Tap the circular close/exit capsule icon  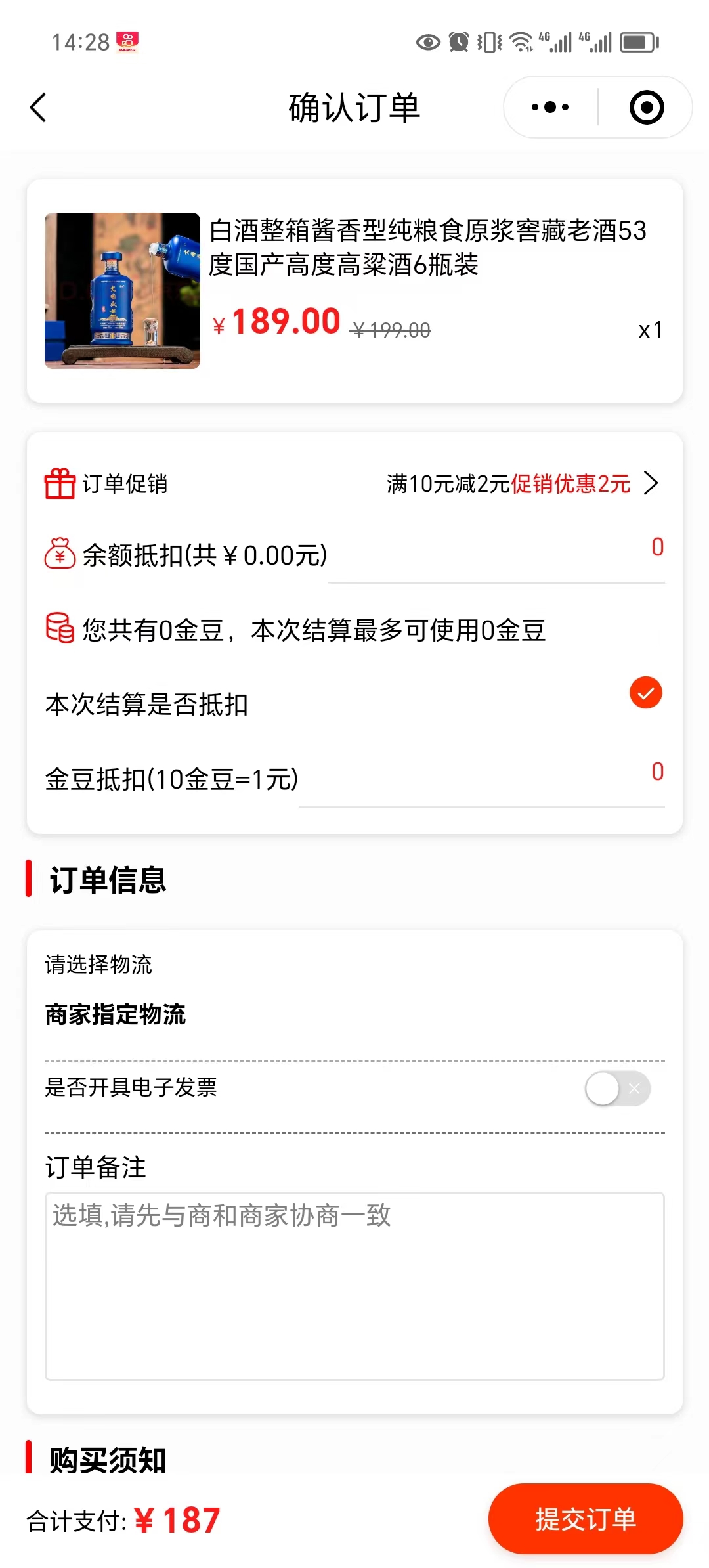[646, 106]
